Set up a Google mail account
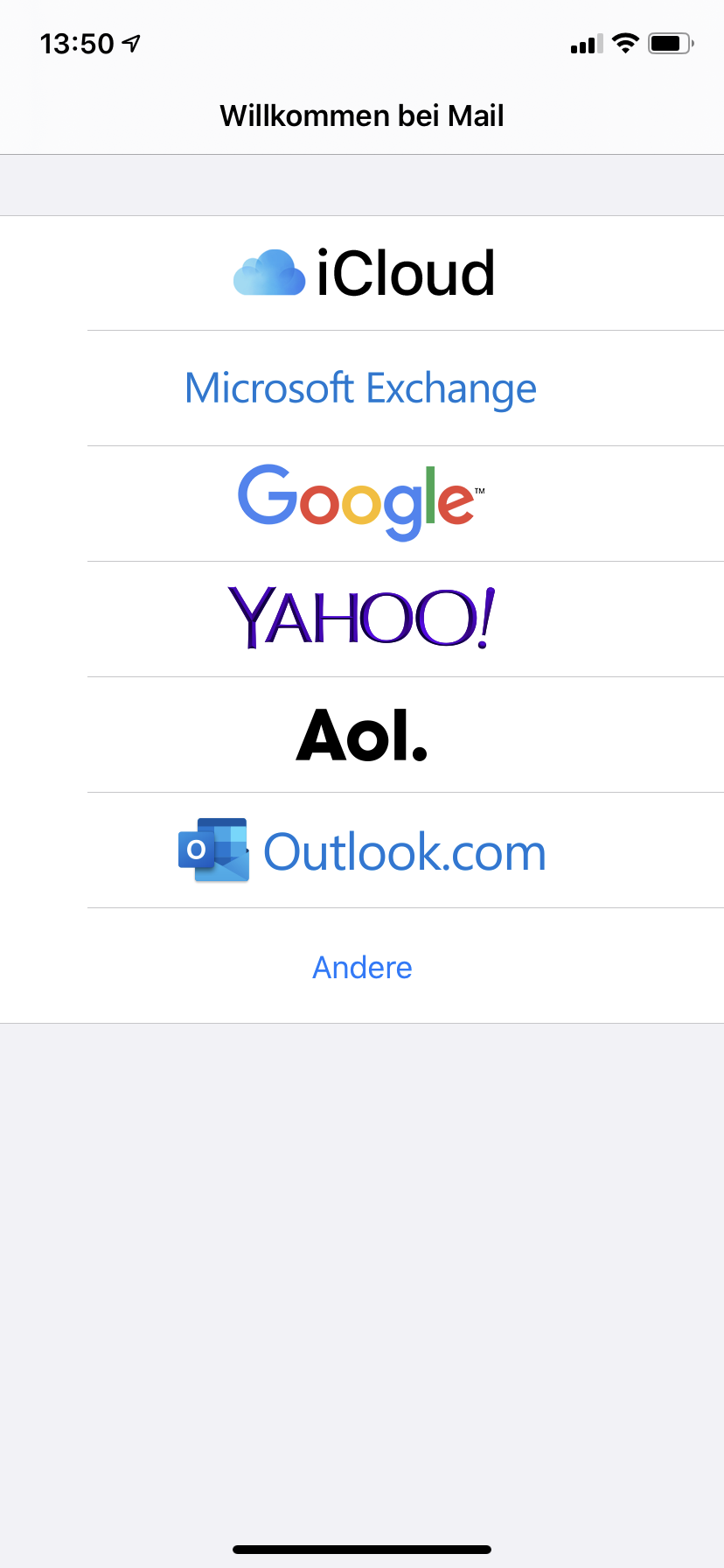The height and width of the screenshot is (1568, 724). (362, 504)
